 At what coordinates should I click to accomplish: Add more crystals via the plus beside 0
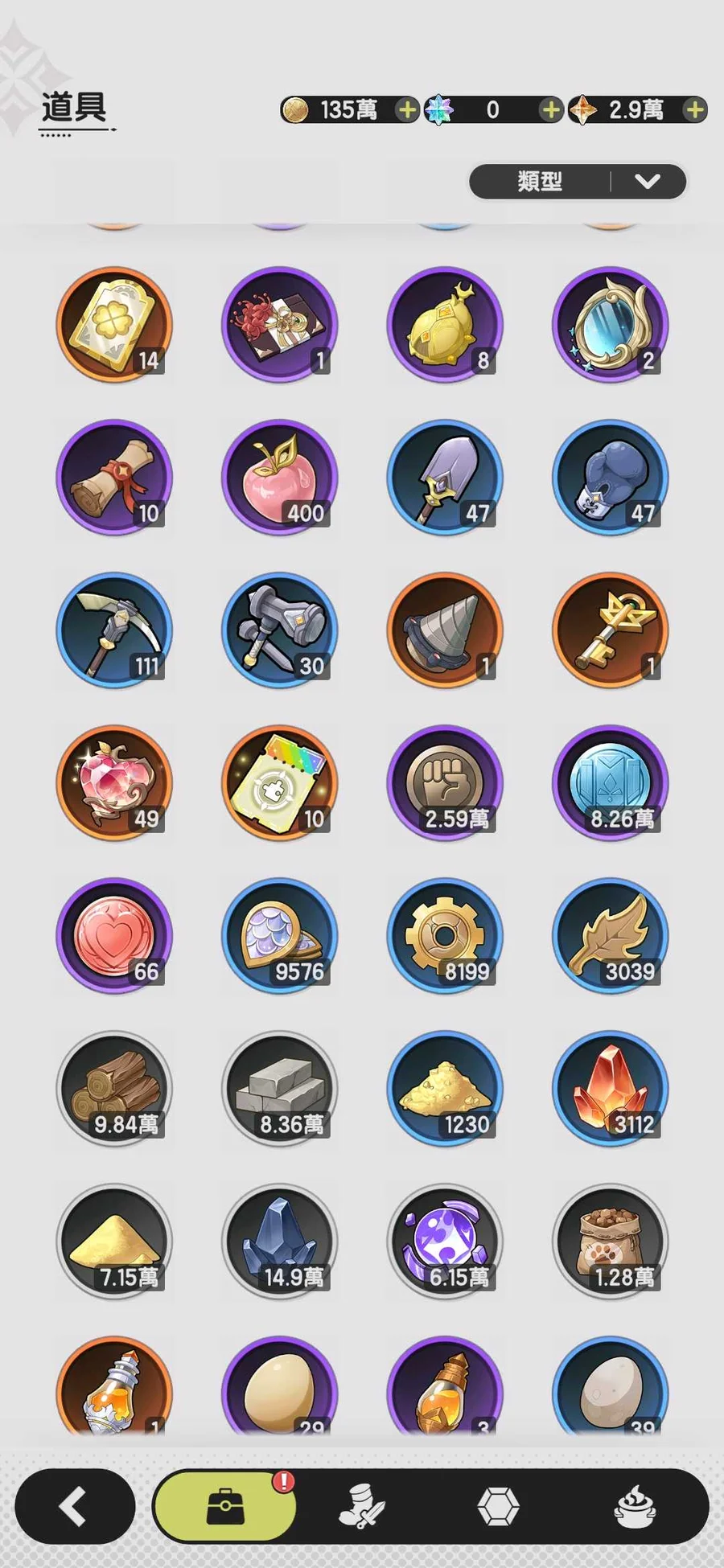tap(550, 109)
